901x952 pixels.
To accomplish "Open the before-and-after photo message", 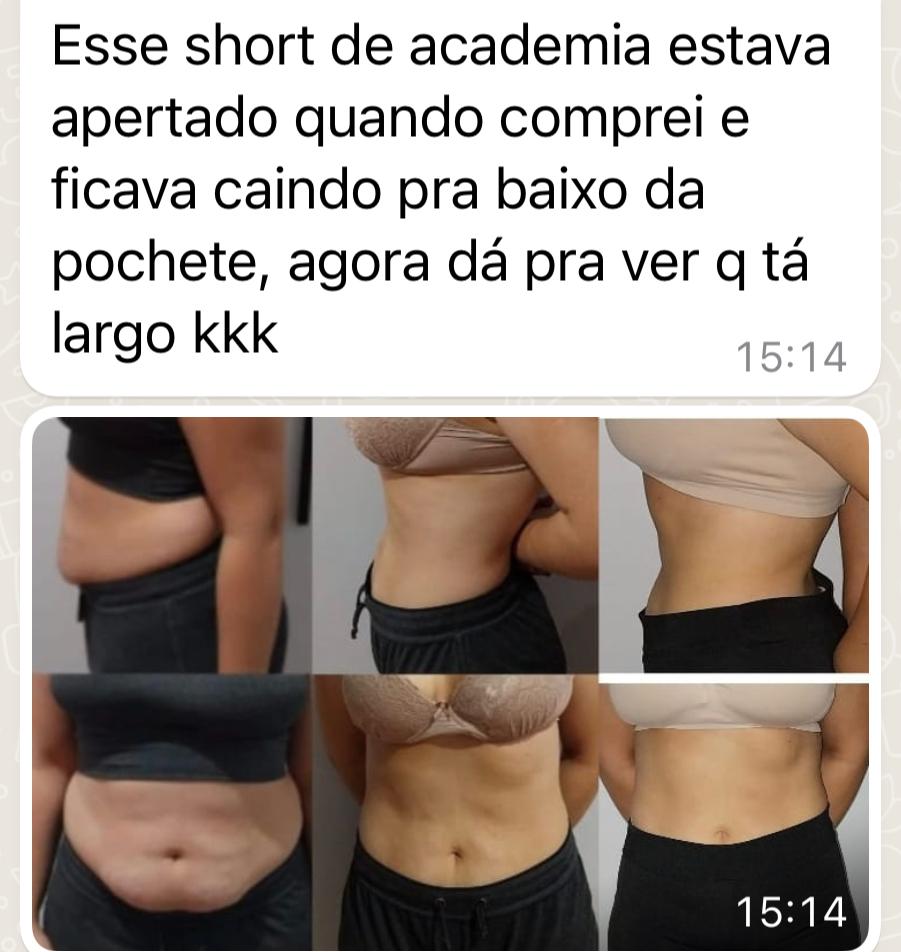I will (450, 683).
